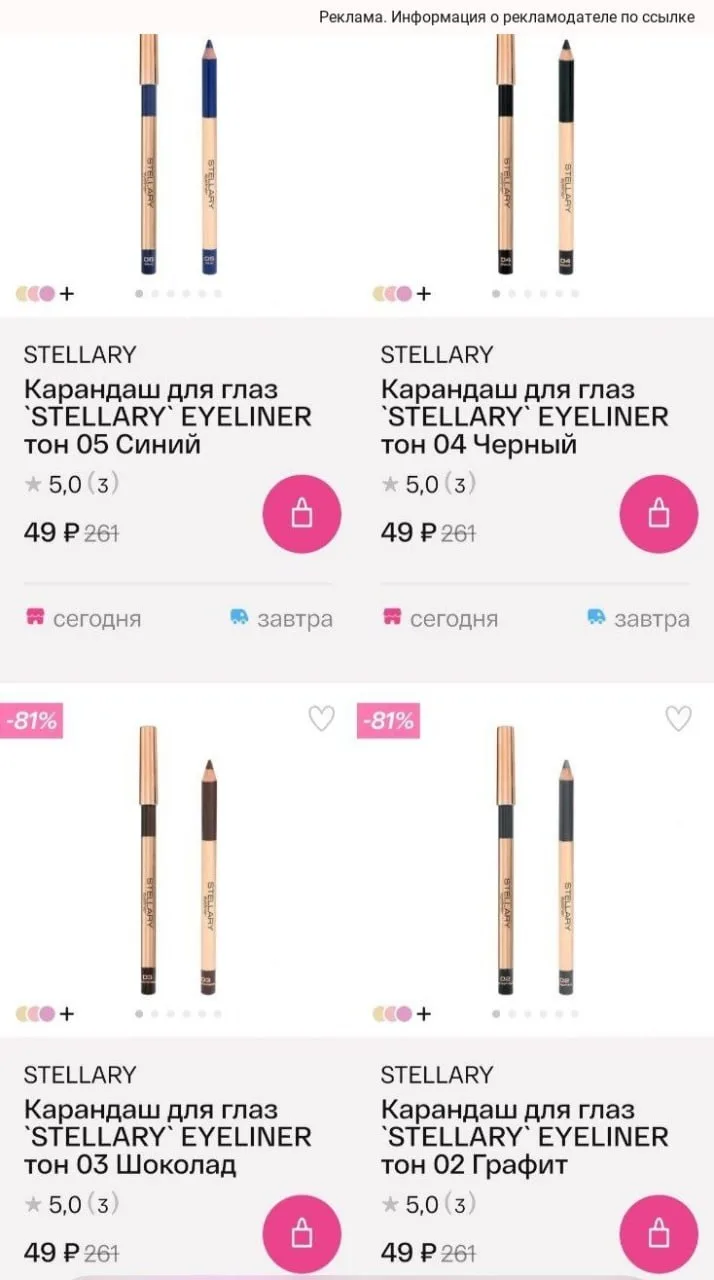The image size is (714, 1280).
Task: Add the 05 Синий eyeliner to cart
Action: [302, 514]
